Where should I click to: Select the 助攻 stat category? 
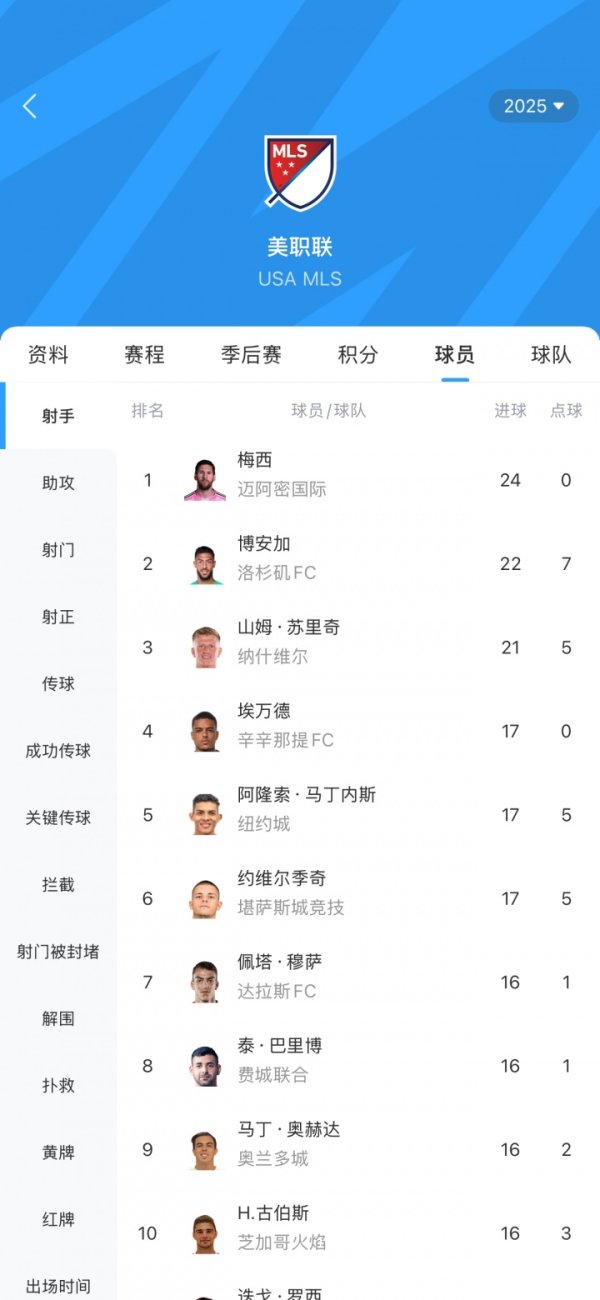coord(58,483)
